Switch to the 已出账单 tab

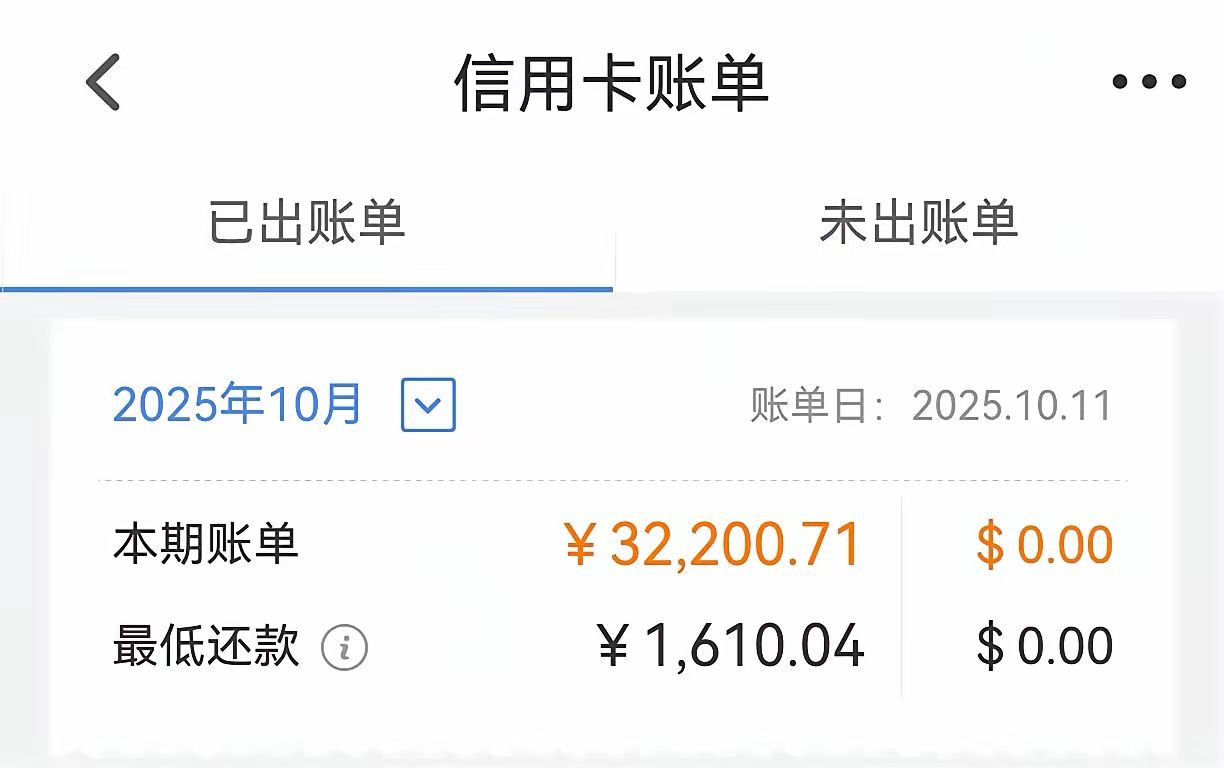307,222
